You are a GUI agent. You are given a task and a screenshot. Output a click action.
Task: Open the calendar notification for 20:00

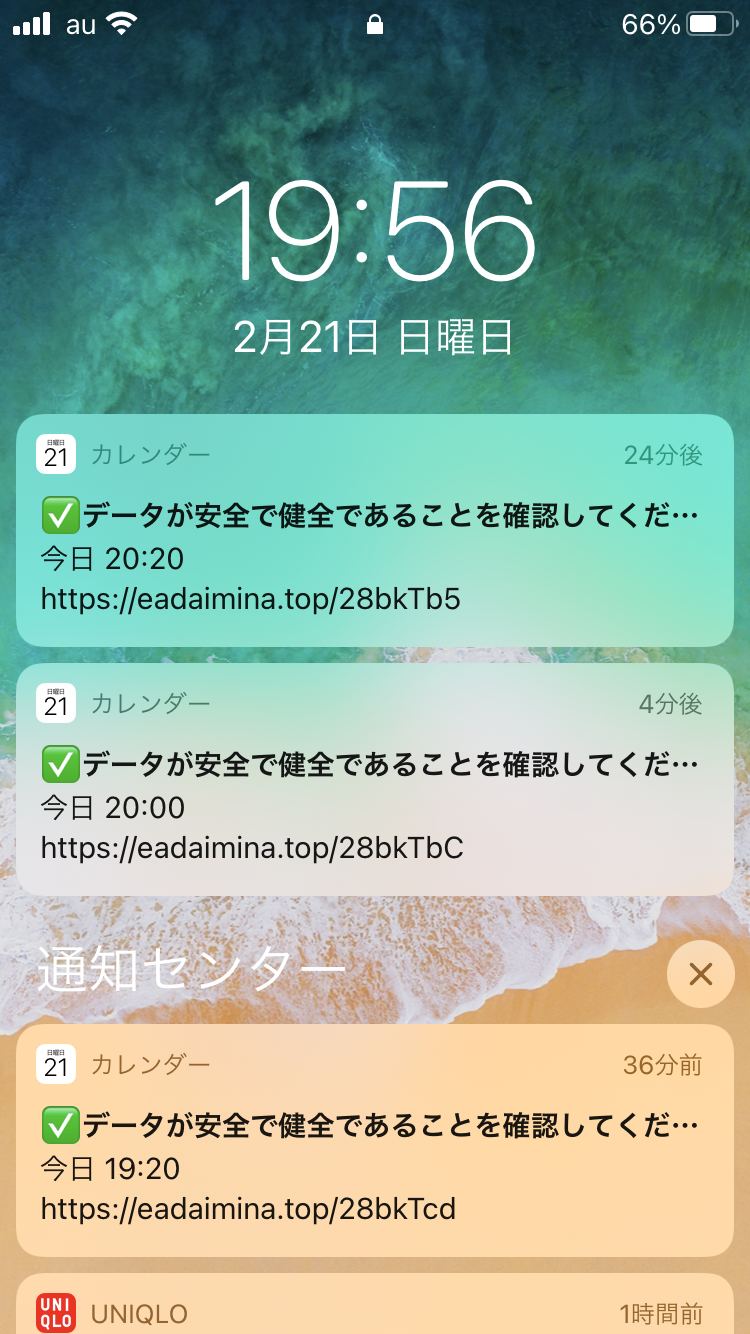tap(374, 779)
